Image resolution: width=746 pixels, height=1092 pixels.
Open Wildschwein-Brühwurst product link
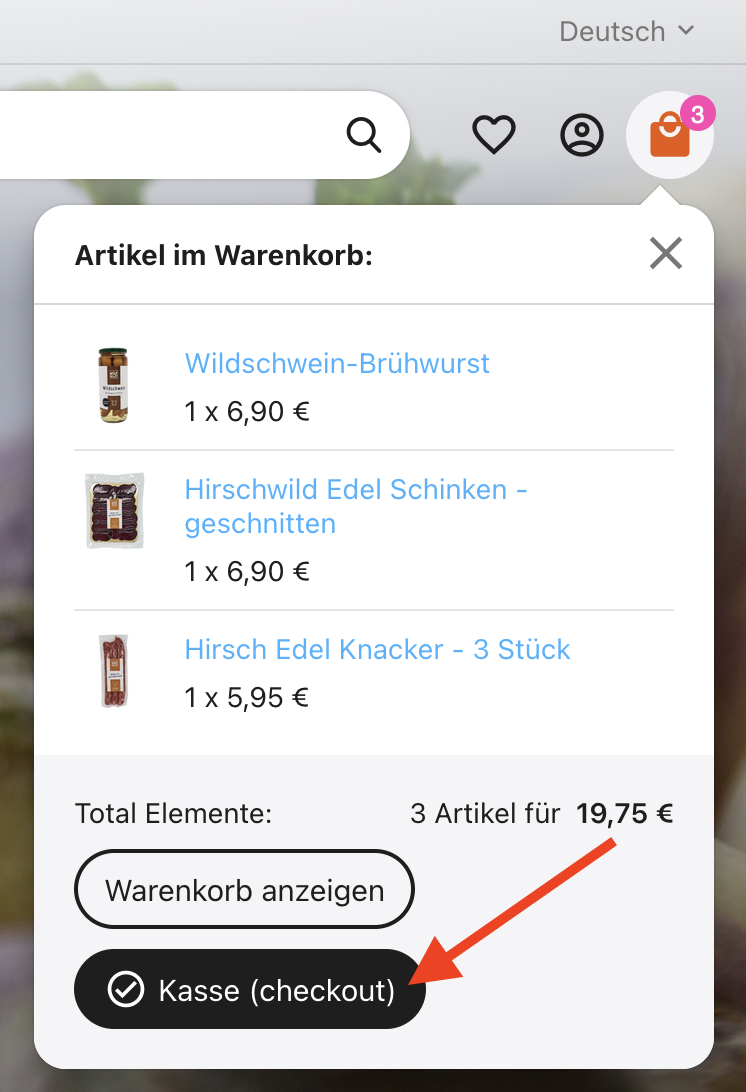pyautogui.click(x=337, y=363)
